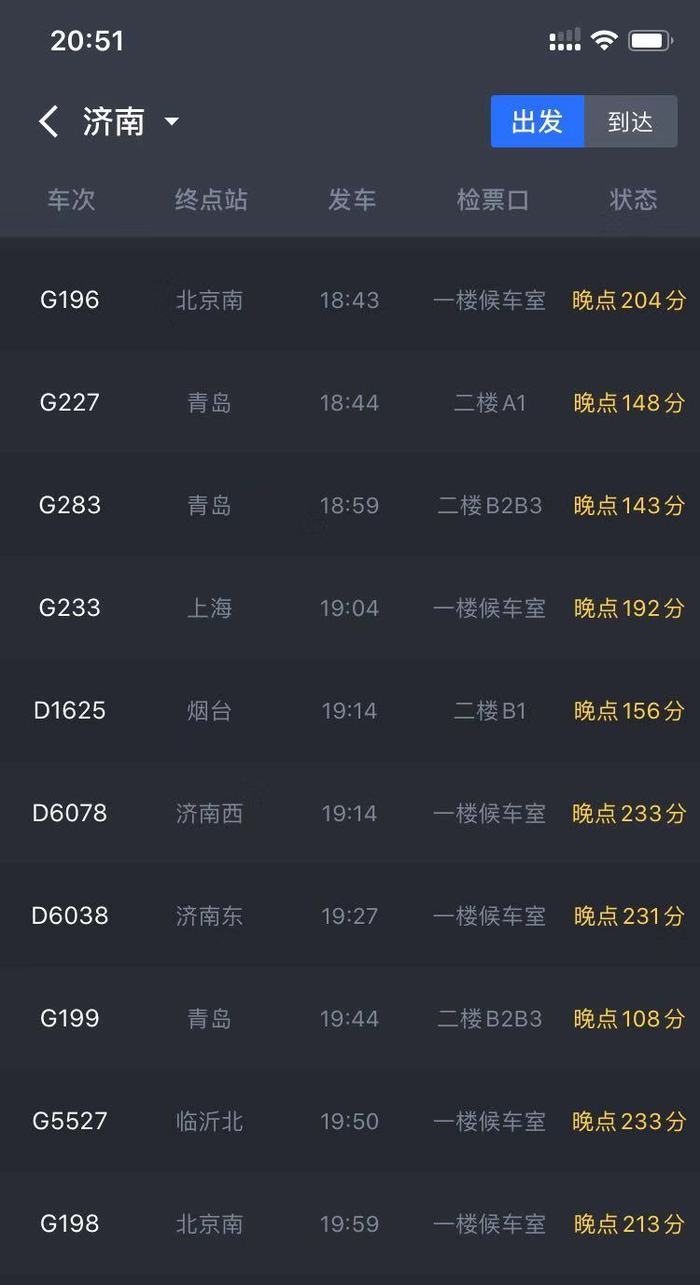This screenshot has width=700, height=1285.
Task: View train G5527 to 临沂北
Action: coord(350,1121)
